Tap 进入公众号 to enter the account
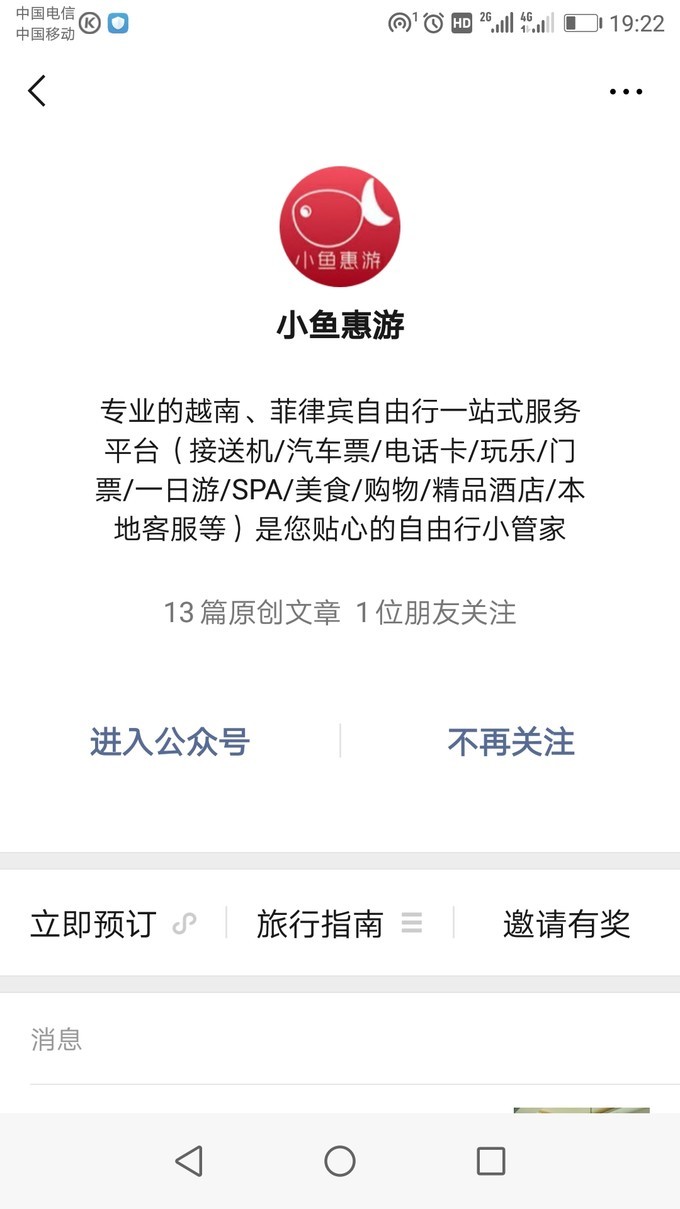Screen dimensions: 680x1209 click(x=169, y=742)
